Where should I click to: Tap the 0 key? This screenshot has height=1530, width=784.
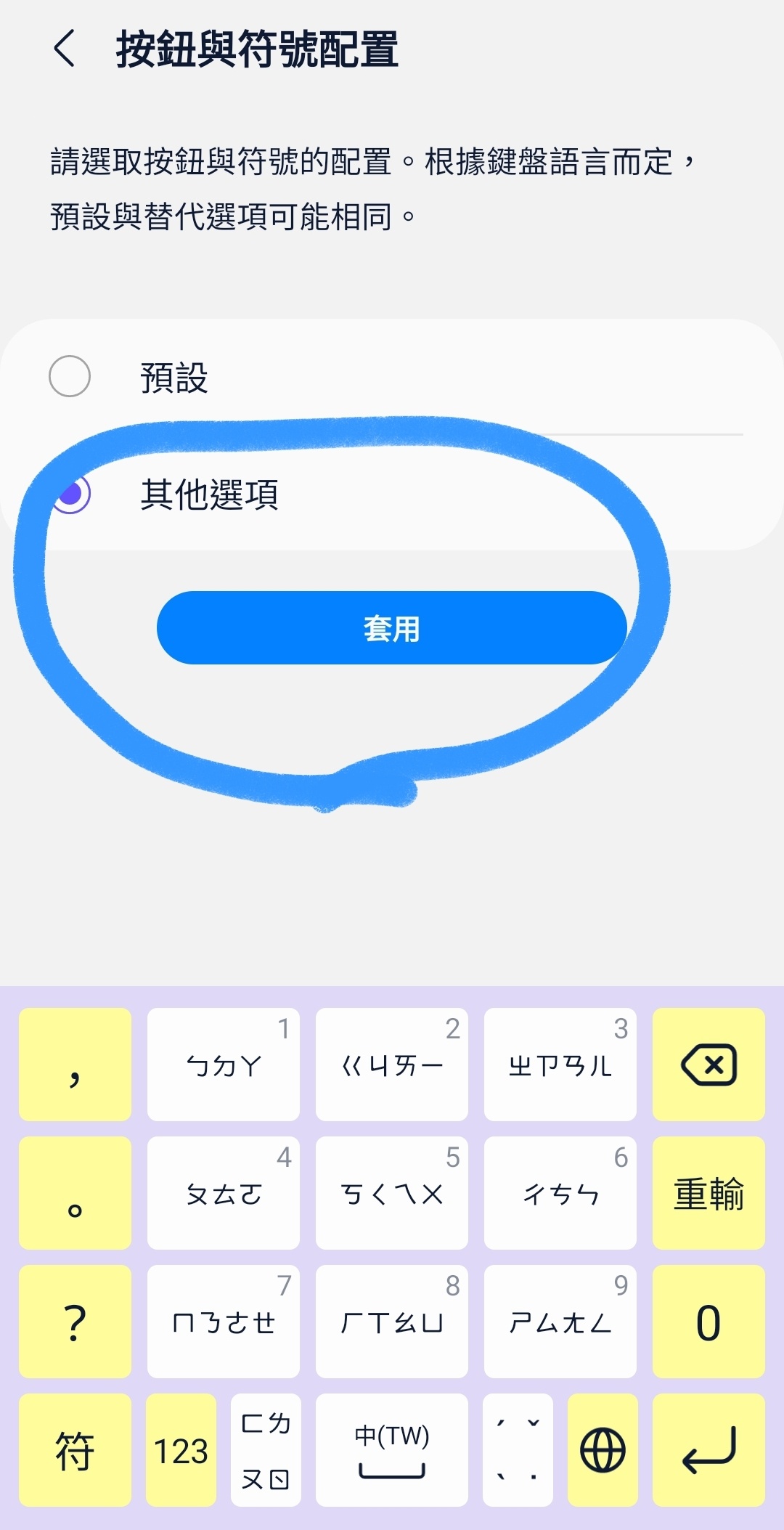[x=709, y=1322]
